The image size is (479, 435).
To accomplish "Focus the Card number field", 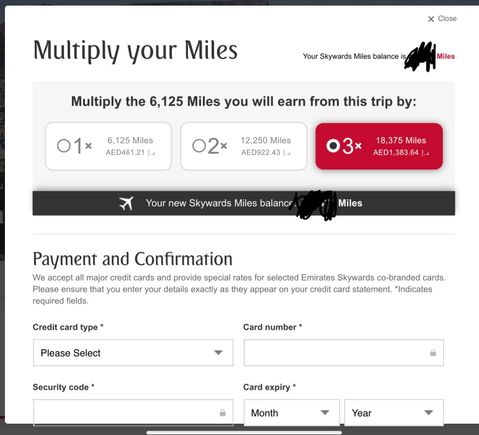I will click(344, 353).
